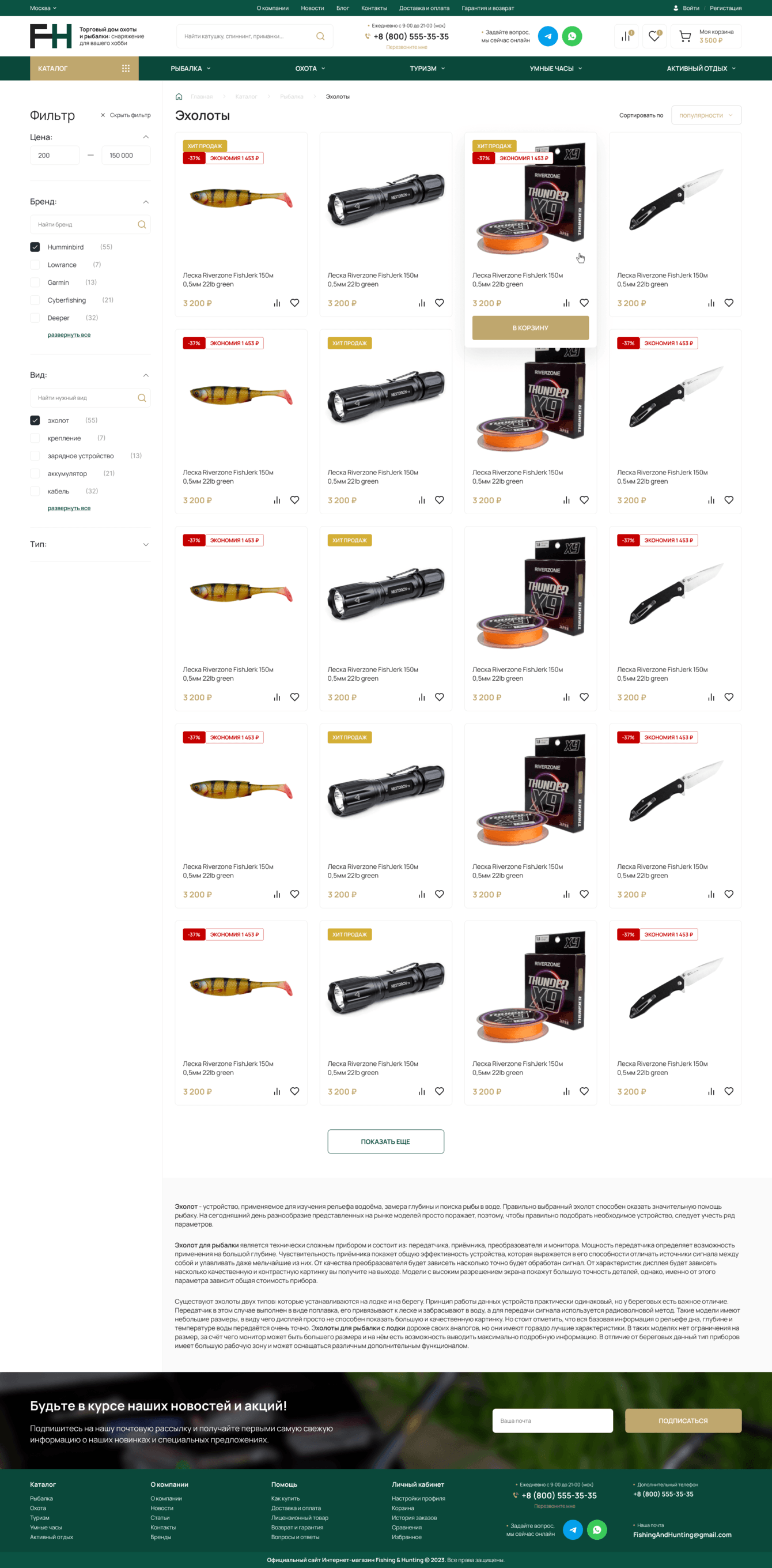Tap the Ваша почта email field

pos(552,1420)
